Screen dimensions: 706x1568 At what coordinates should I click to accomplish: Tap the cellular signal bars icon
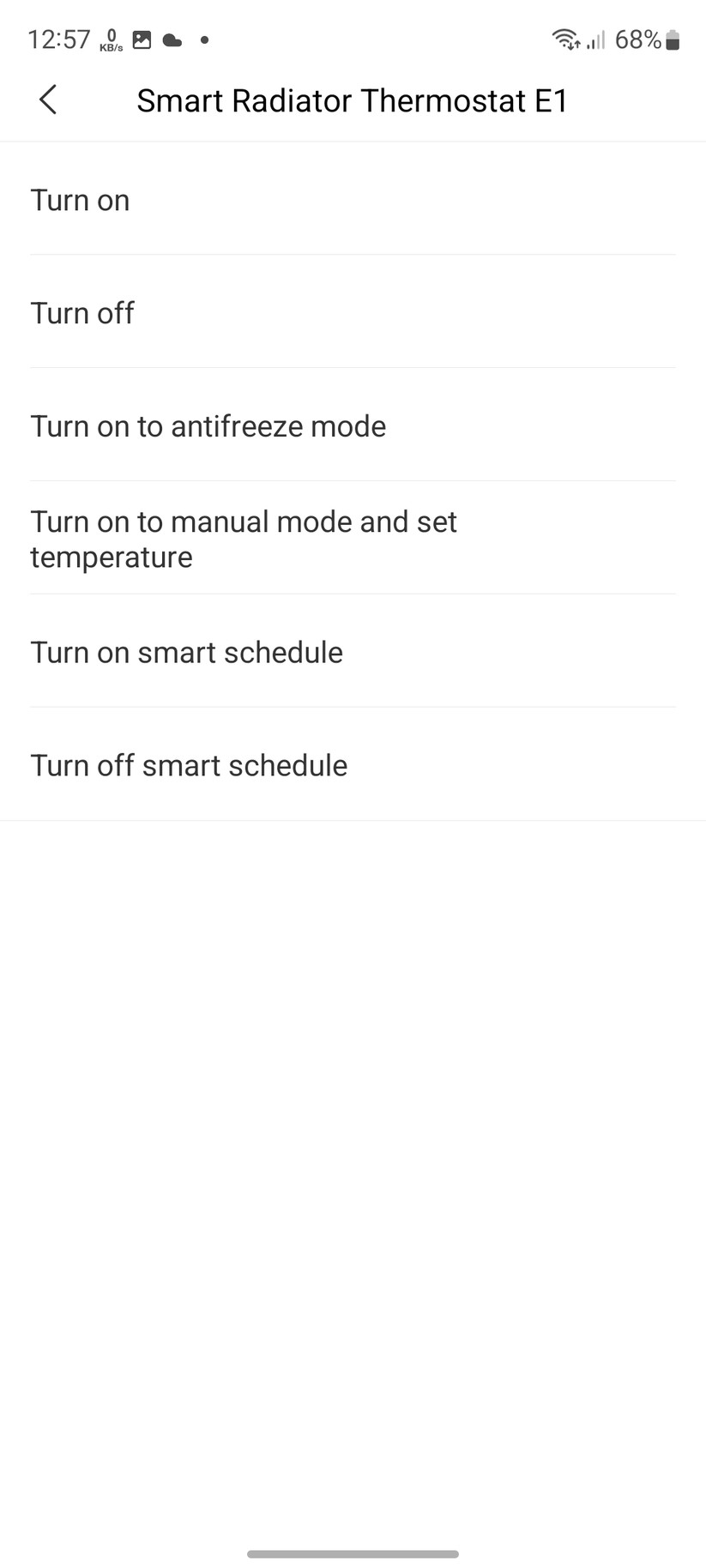pos(594,39)
